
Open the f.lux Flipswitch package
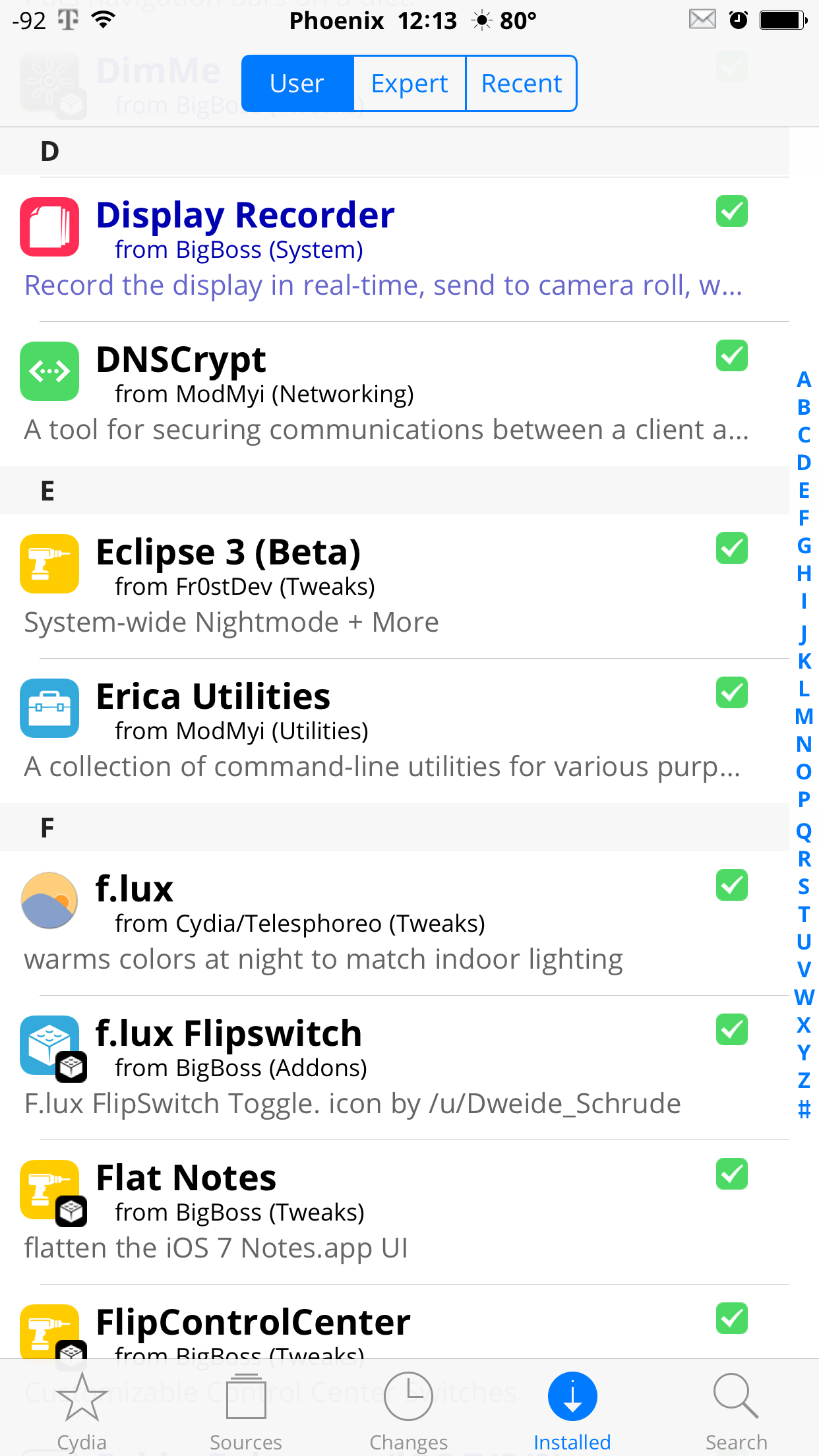[394, 1068]
